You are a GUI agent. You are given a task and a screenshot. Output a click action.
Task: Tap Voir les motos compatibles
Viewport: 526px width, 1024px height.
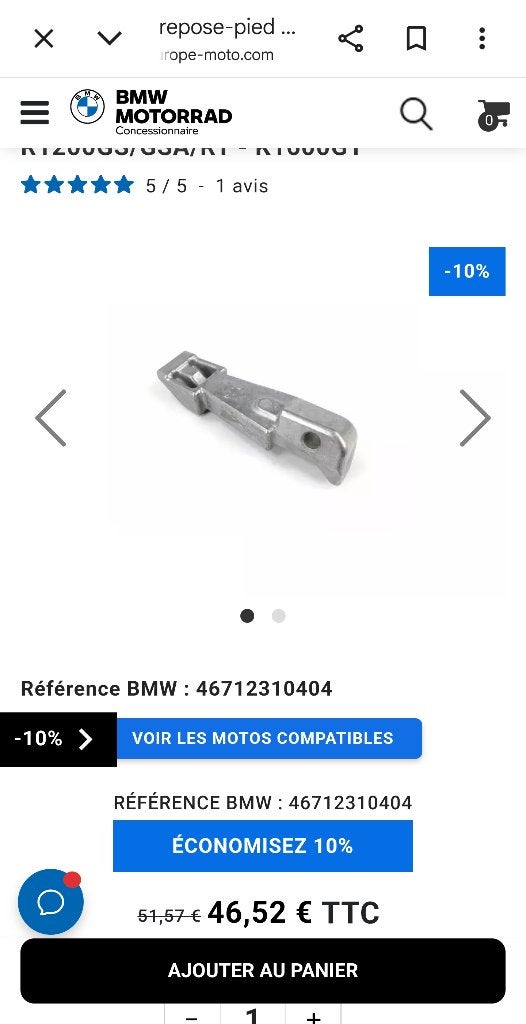pos(263,739)
